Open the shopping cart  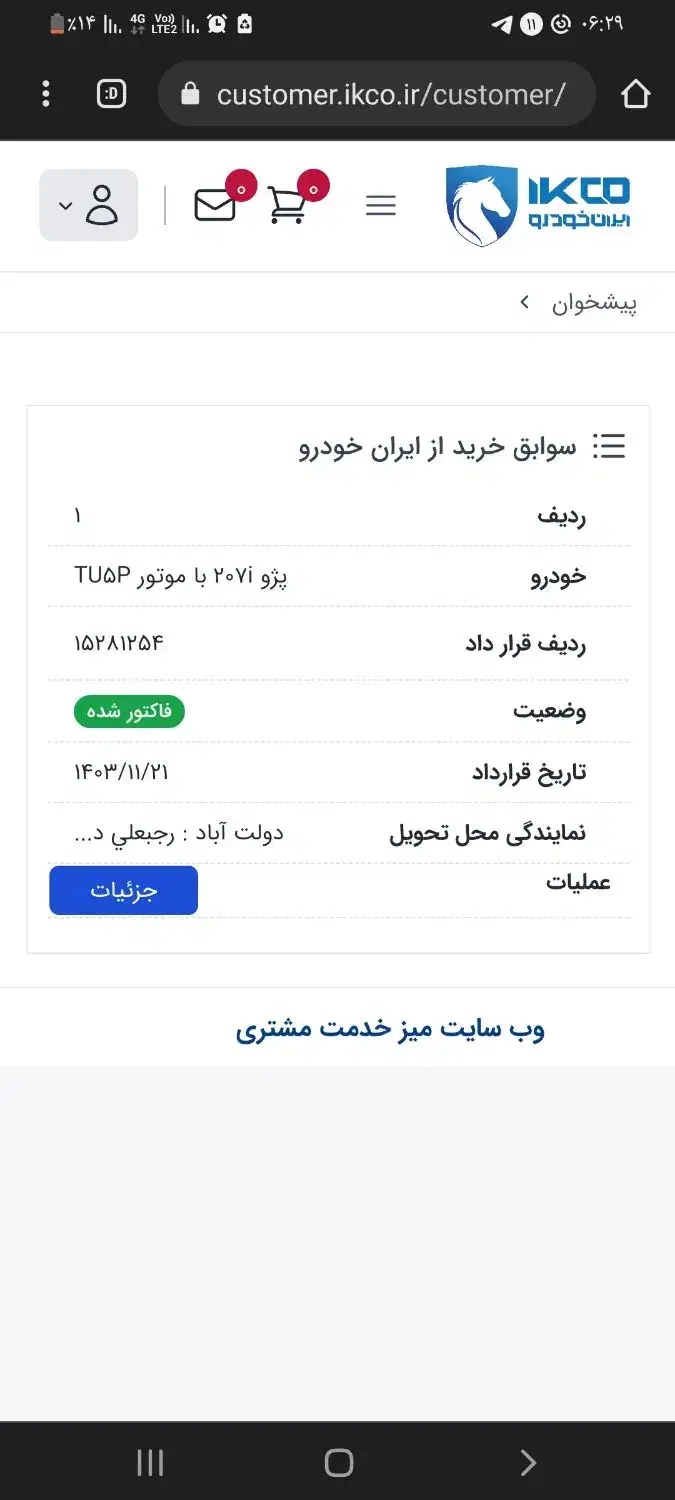288,205
